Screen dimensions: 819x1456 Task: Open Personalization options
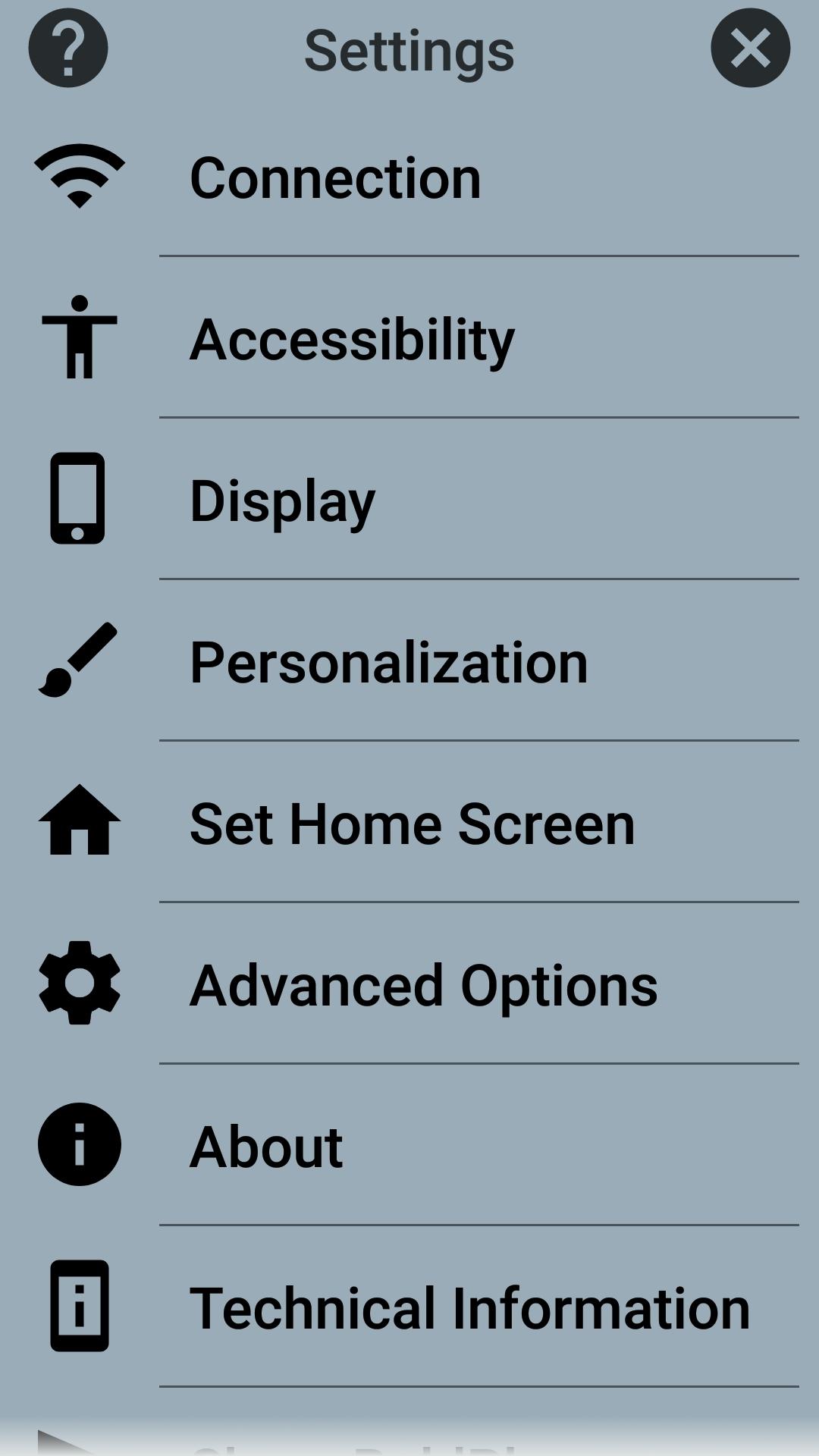(x=409, y=661)
